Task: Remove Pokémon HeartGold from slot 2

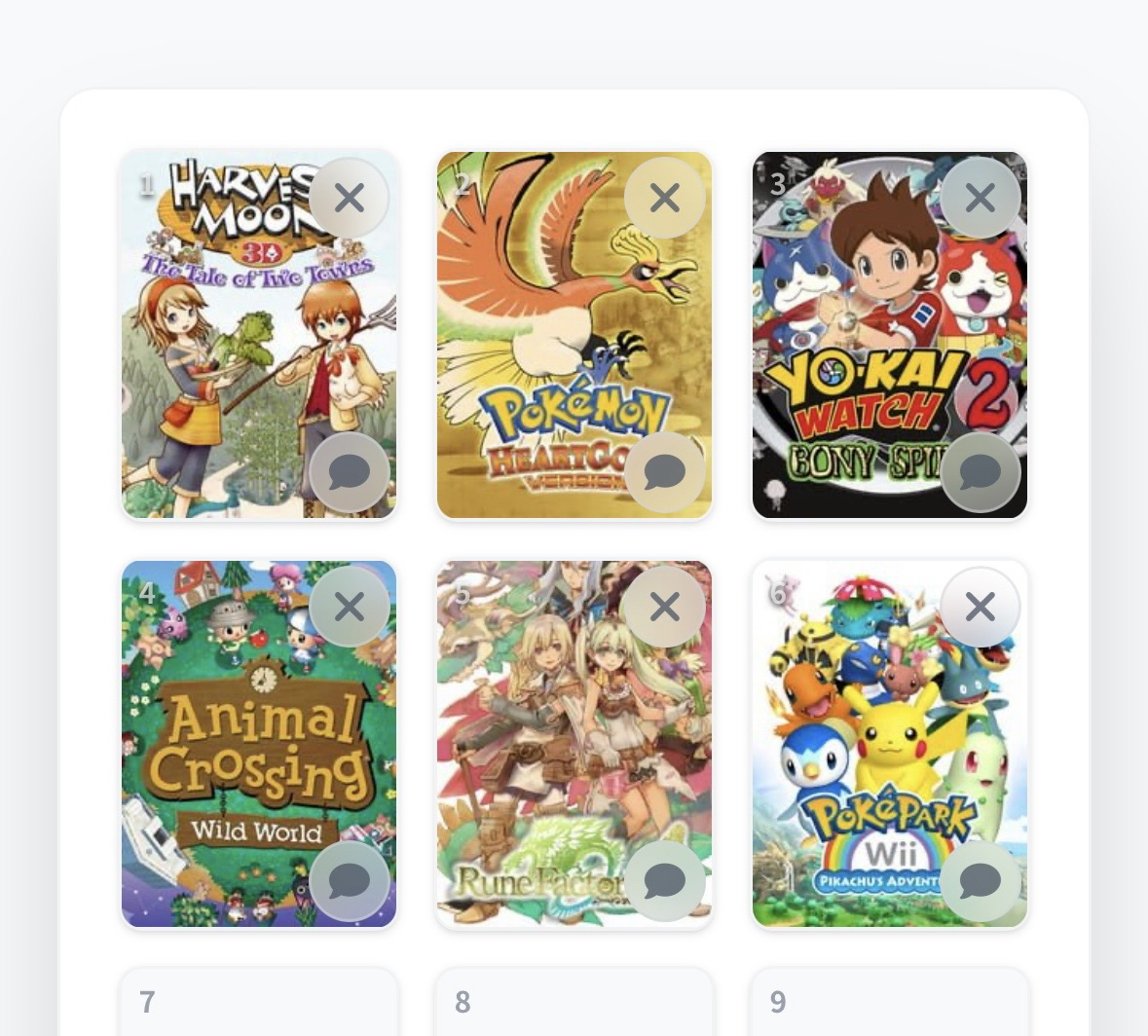Action: (664, 198)
